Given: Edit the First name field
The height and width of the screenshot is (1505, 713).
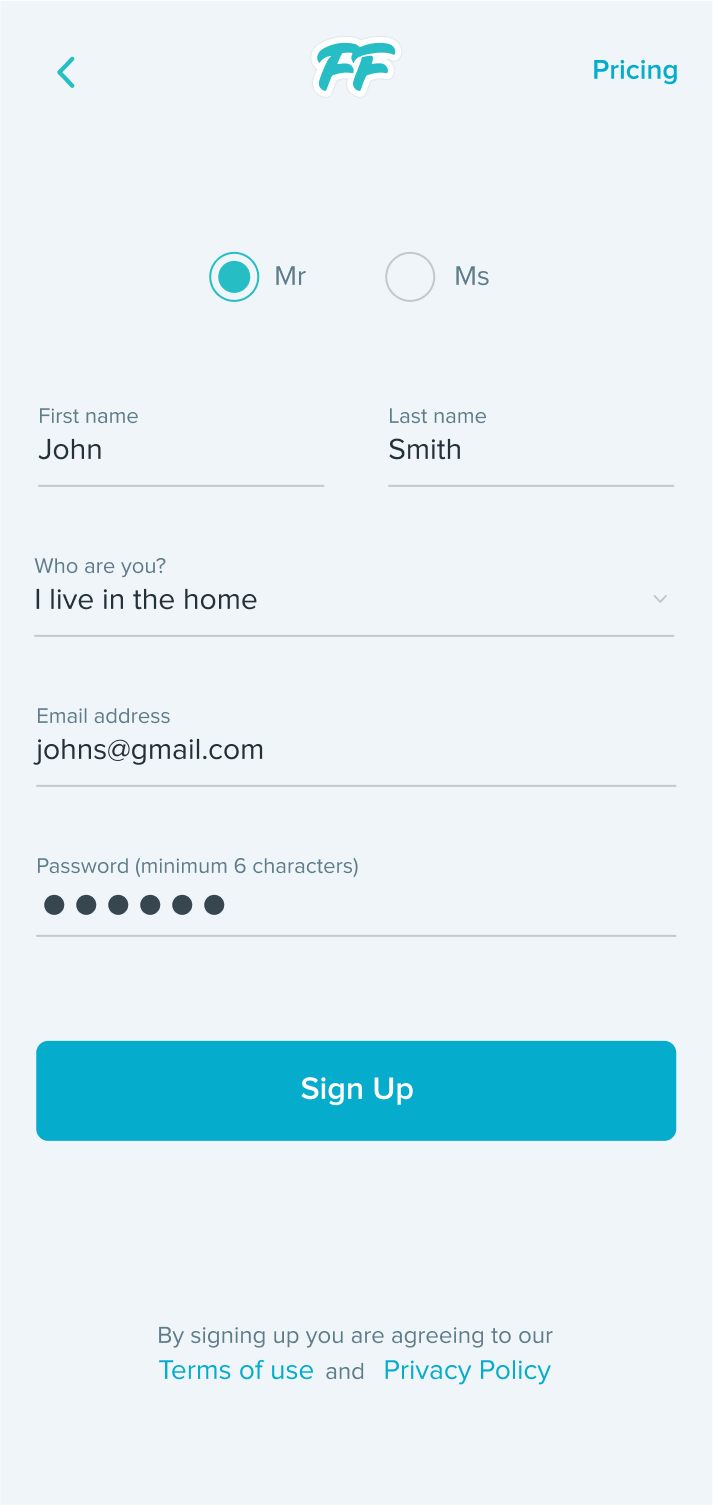Looking at the screenshot, I should point(180,450).
